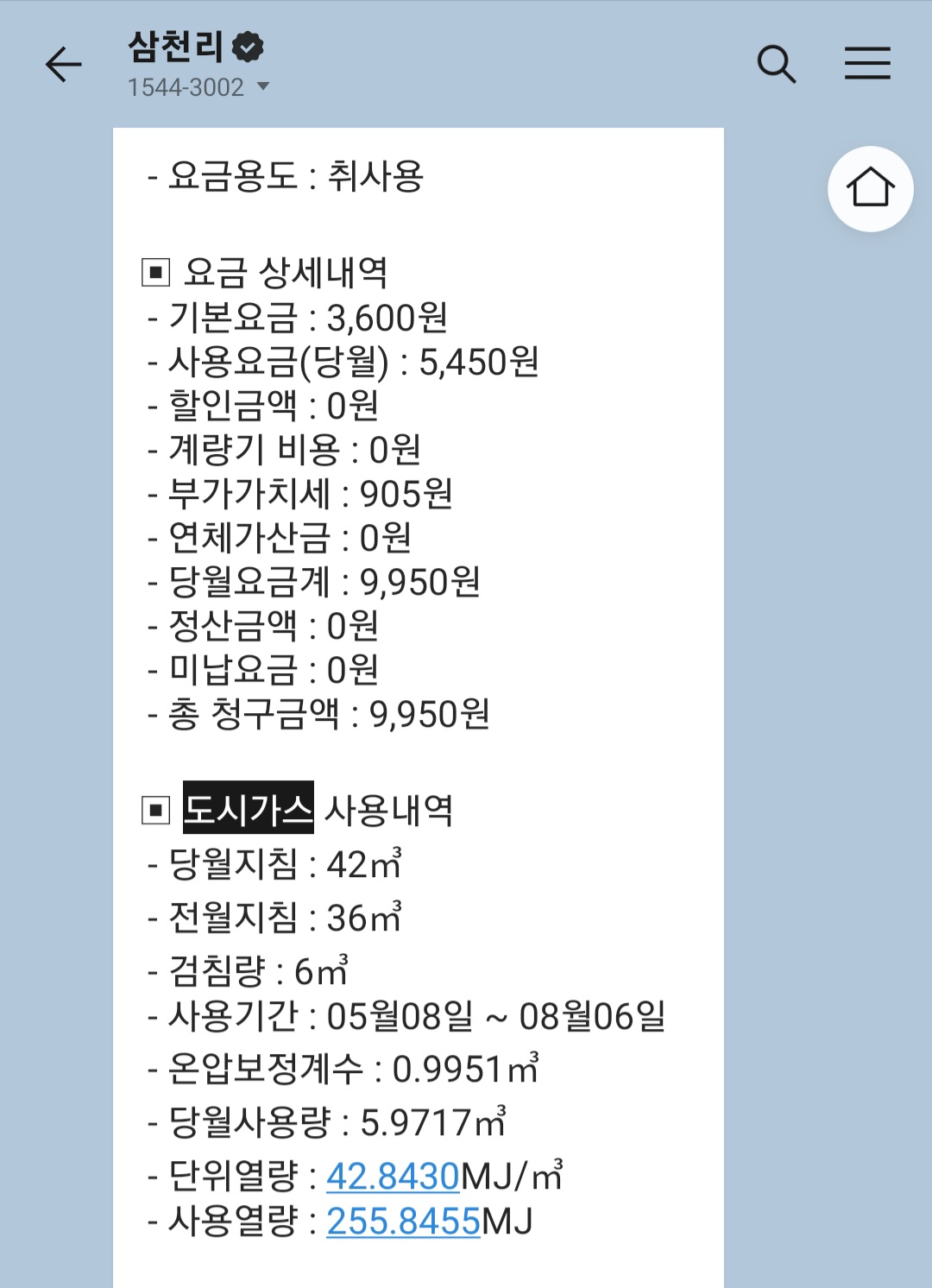Open the 255.8455 underlined link
Screen dimensions: 932x1288
tap(403, 1221)
